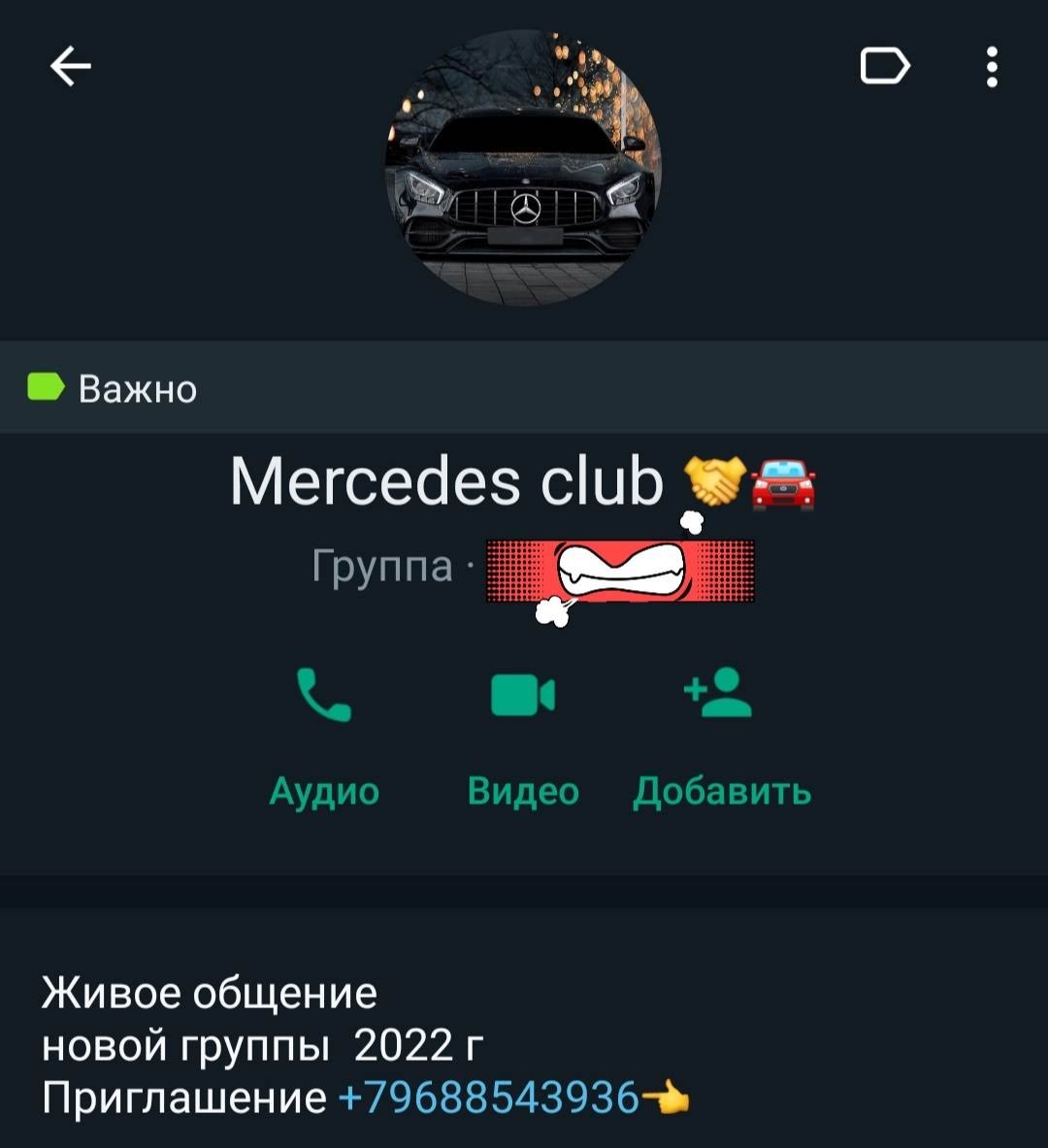
Task: Tap the back arrow to leave group info
Action: pyautogui.click(x=67, y=67)
